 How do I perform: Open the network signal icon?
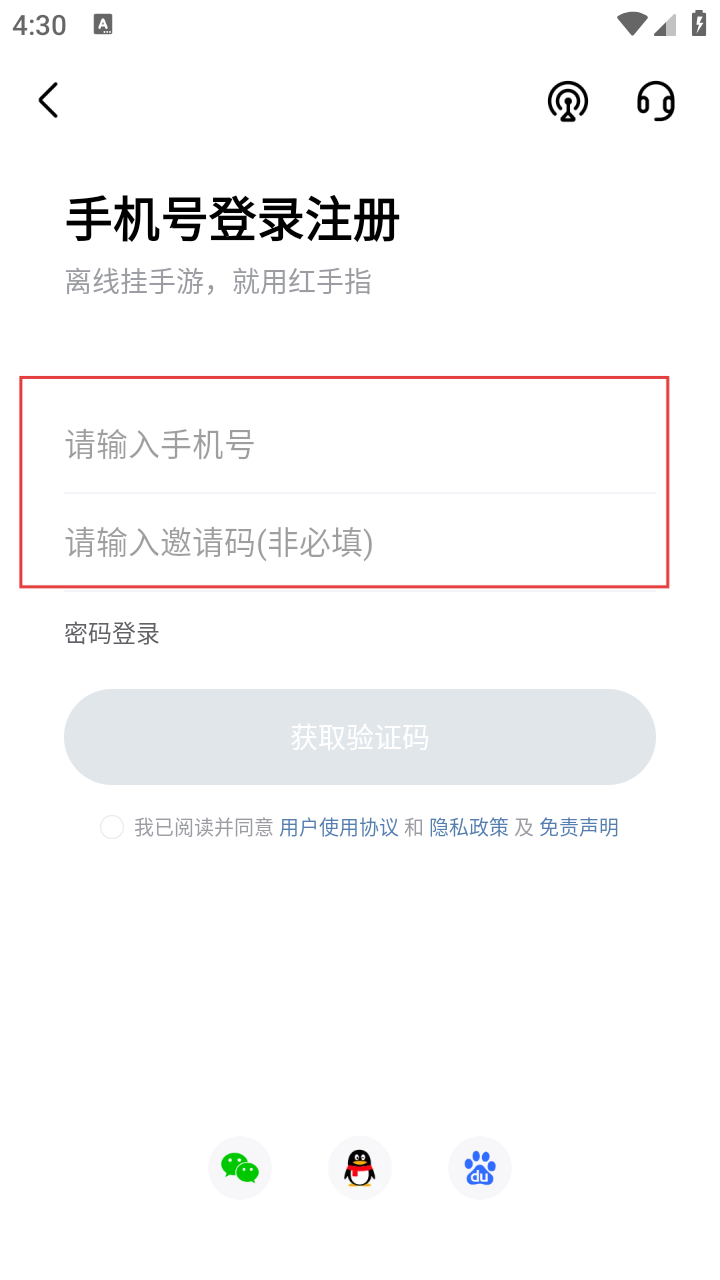tap(567, 101)
